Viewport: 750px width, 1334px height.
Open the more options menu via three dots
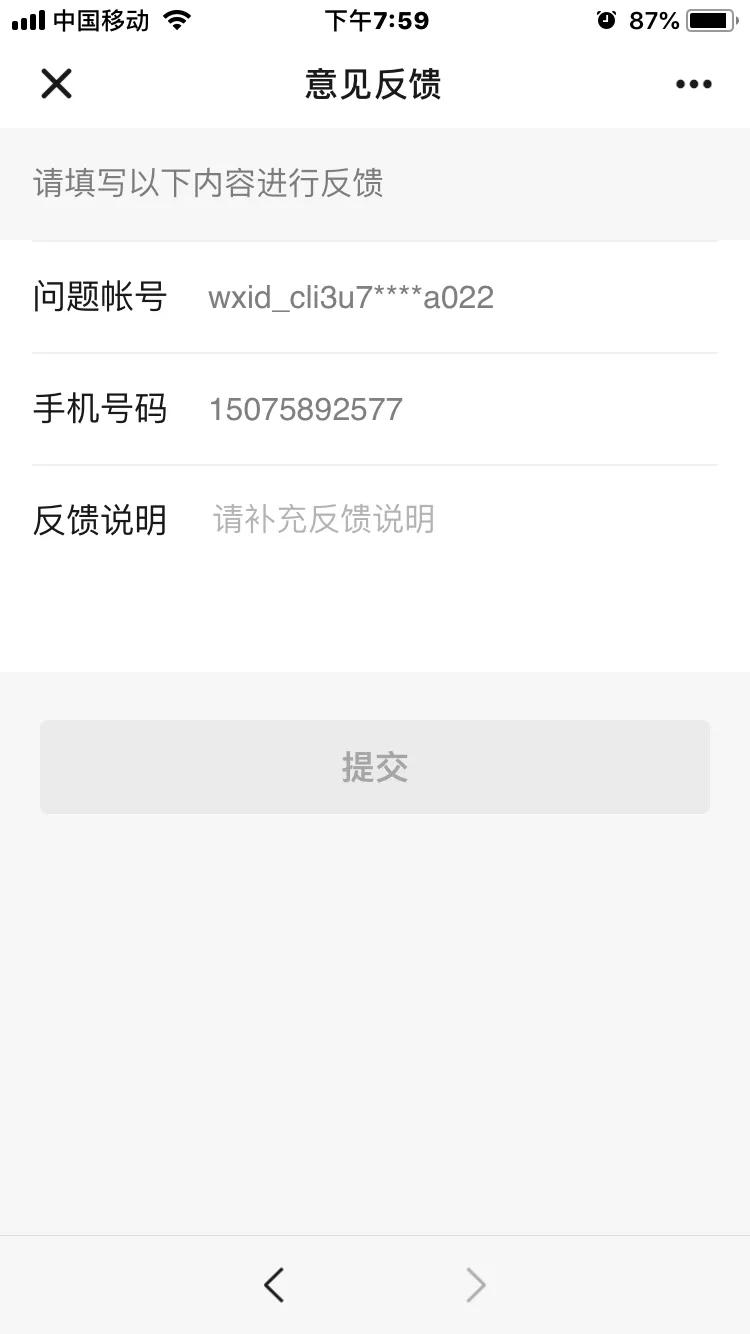pos(693,84)
